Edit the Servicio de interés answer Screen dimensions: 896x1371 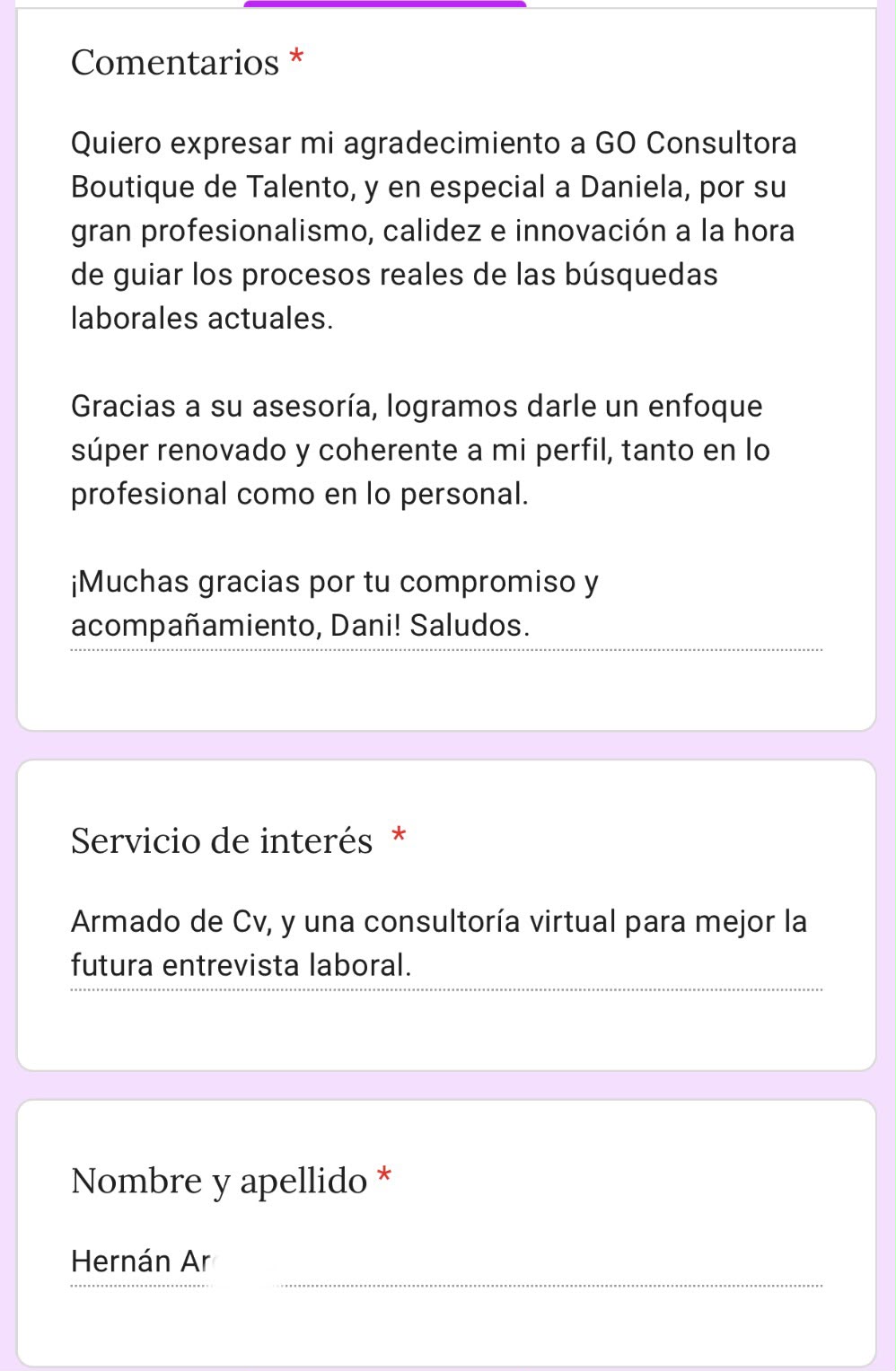[x=446, y=944]
